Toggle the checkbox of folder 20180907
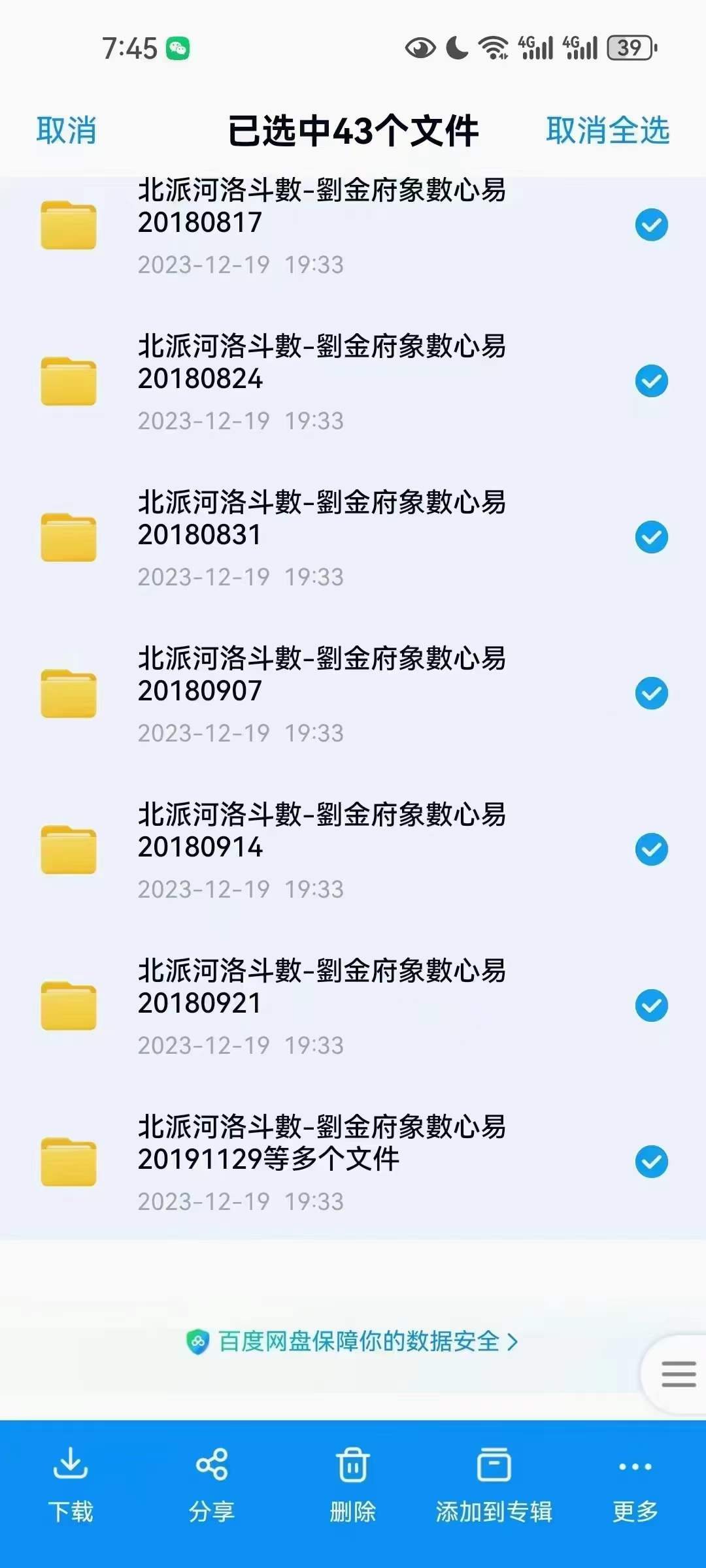The height and width of the screenshot is (1568, 706). pyautogui.click(x=651, y=694)
